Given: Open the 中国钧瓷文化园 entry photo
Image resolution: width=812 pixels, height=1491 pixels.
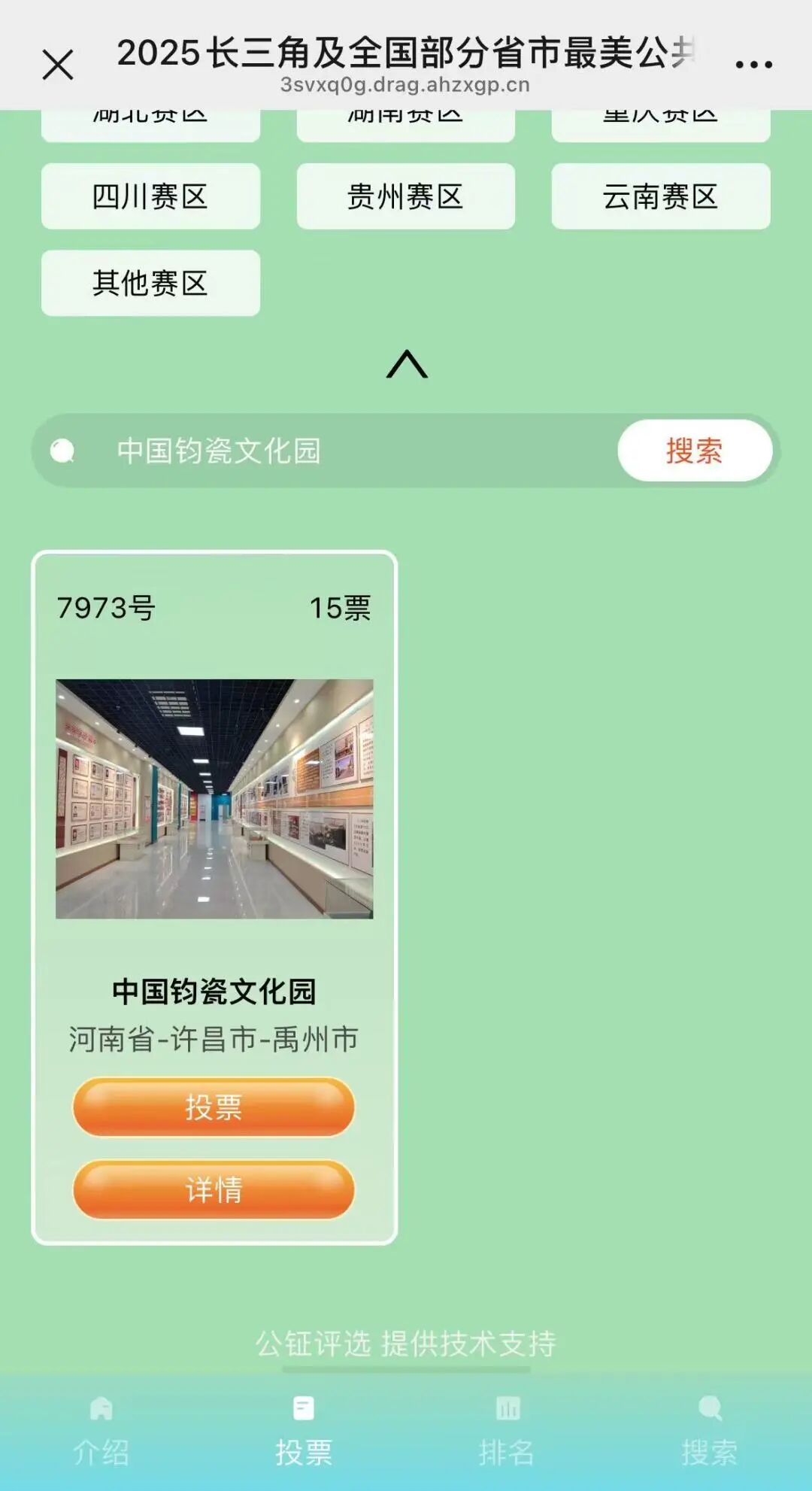Looking at the screenshot, I should 214,798.
